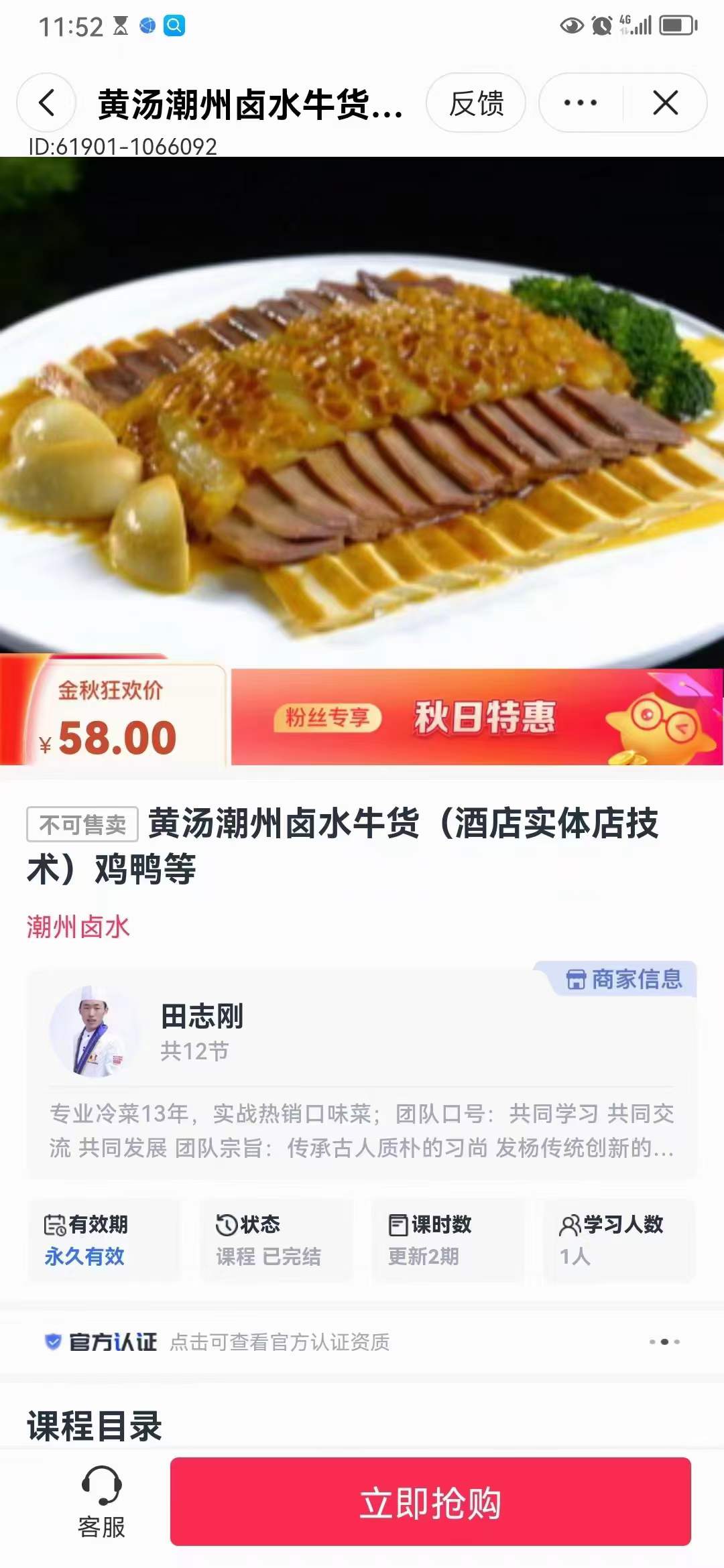Select the 有效期 calendar icon
Image resolution: width=724 pixels, height=1568 pixels.
click(56, 1223)
